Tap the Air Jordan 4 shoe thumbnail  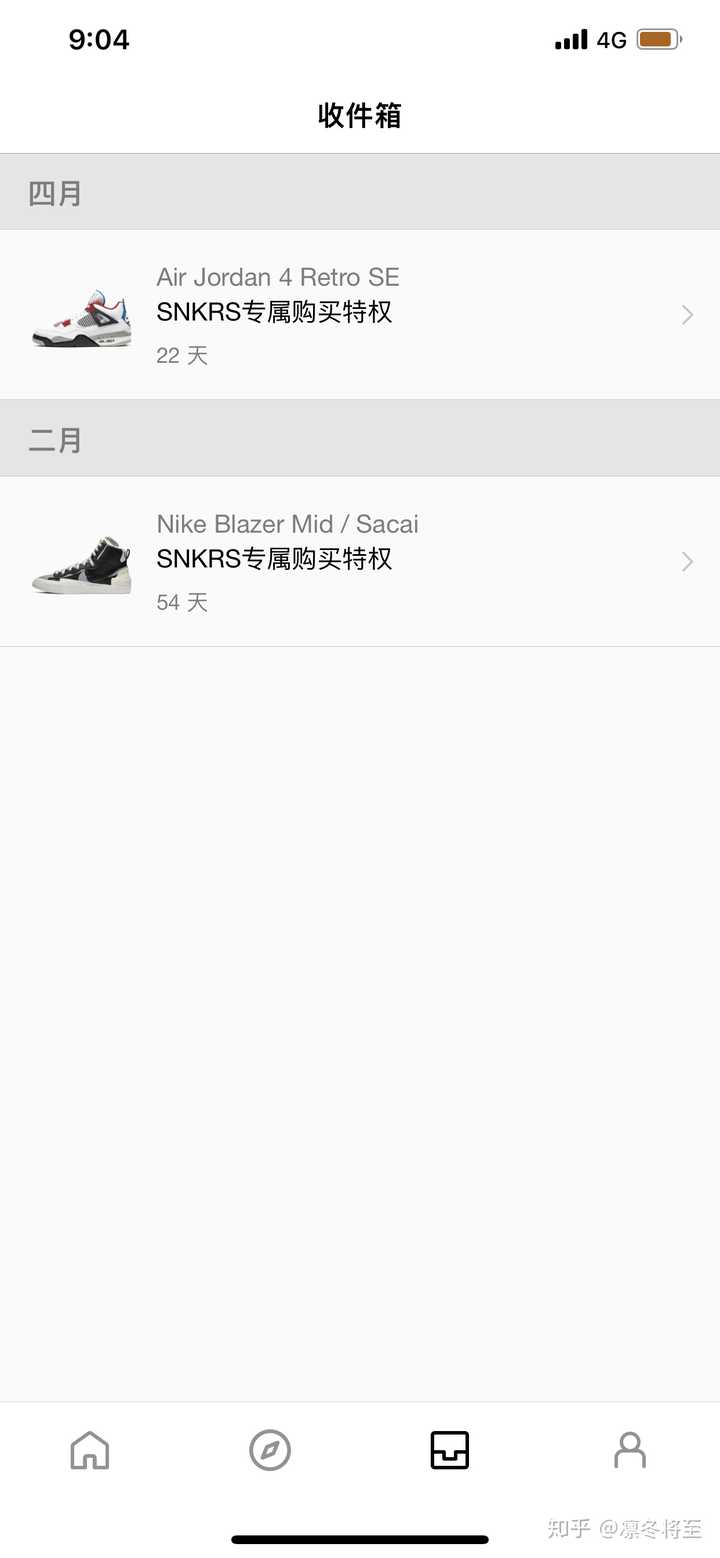[80, 315]
